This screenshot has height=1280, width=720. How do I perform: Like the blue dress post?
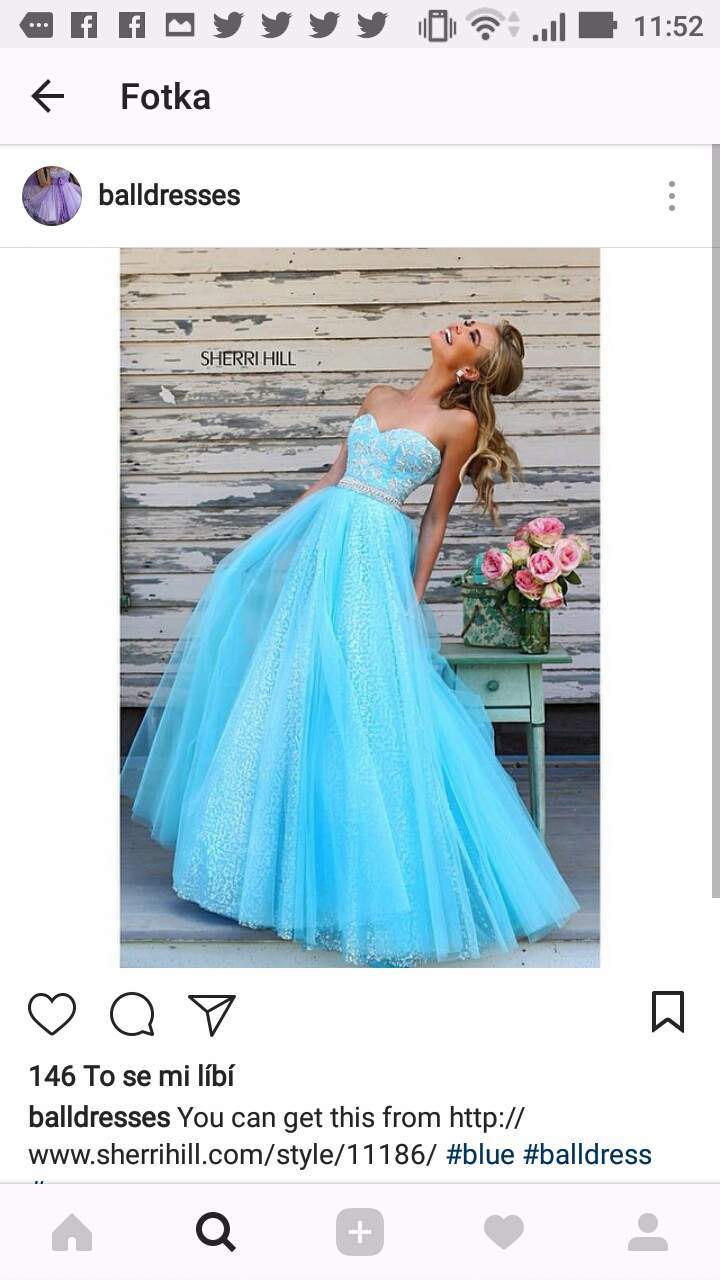[x=52, y=1014]
